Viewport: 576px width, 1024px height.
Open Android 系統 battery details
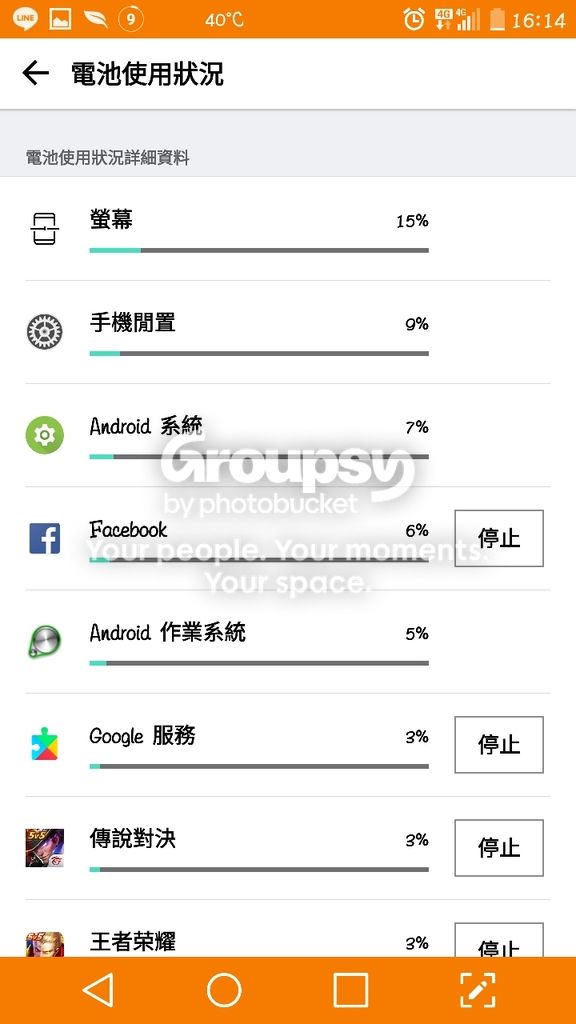click(x=288, y=436)
